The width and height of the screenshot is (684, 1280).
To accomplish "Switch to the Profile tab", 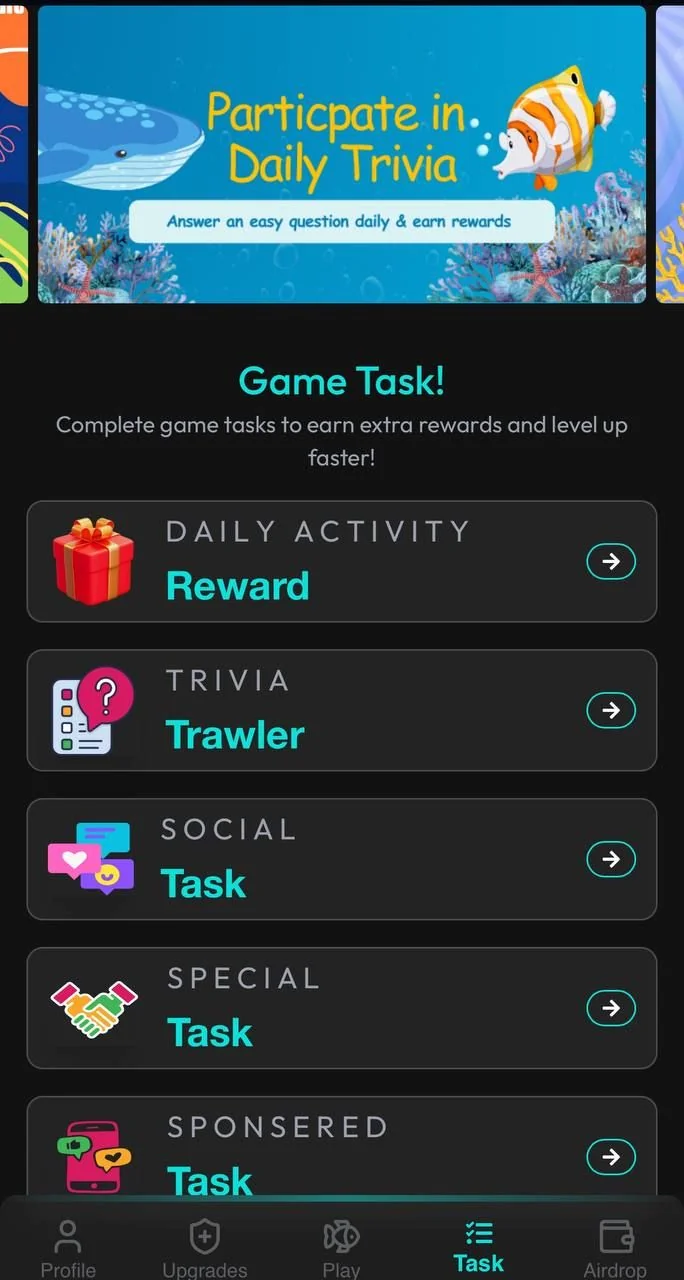I will 68,1248.
